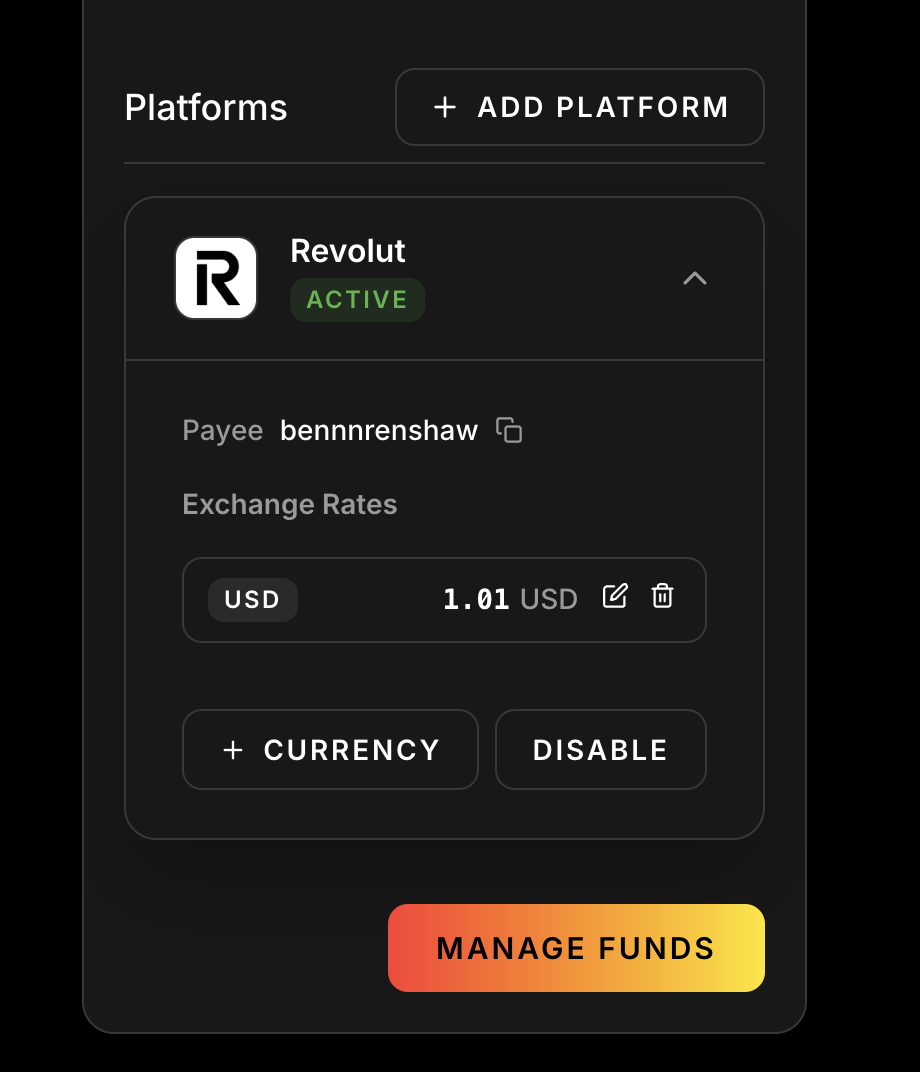Add a new currency to Revolut
This screenshot has width=920, height=1072.
(x=330, y=750)
